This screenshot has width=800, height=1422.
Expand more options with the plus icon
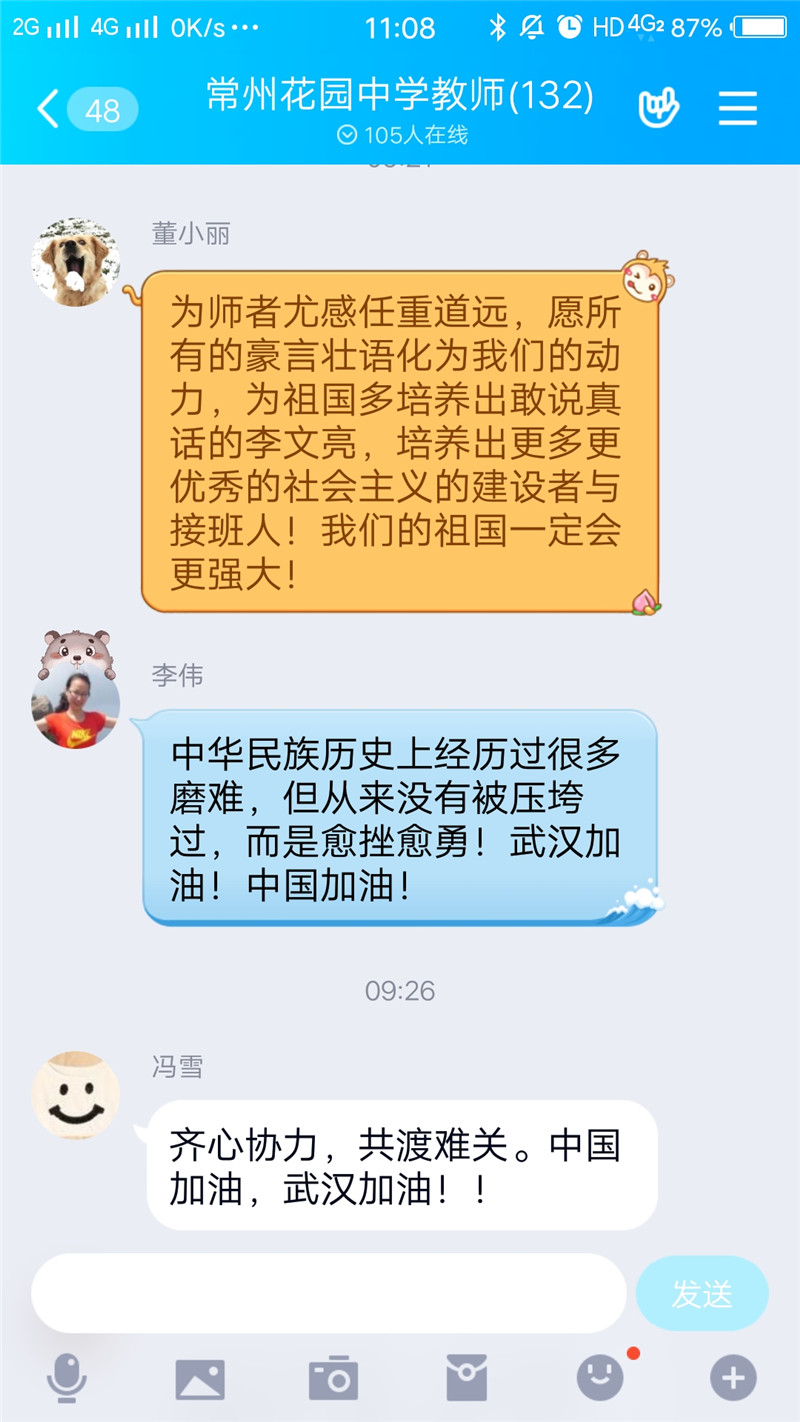pyautogui.click(x=733, y=1379)
